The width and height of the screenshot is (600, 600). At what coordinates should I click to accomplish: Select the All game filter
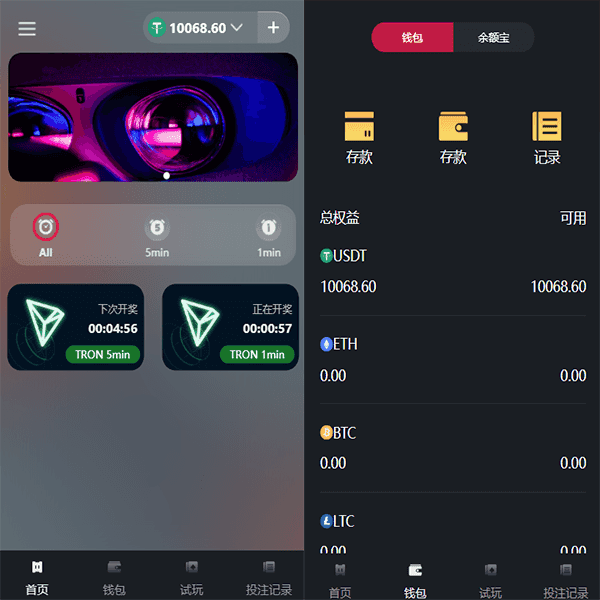pyautogui.click(x=46, y=235)
